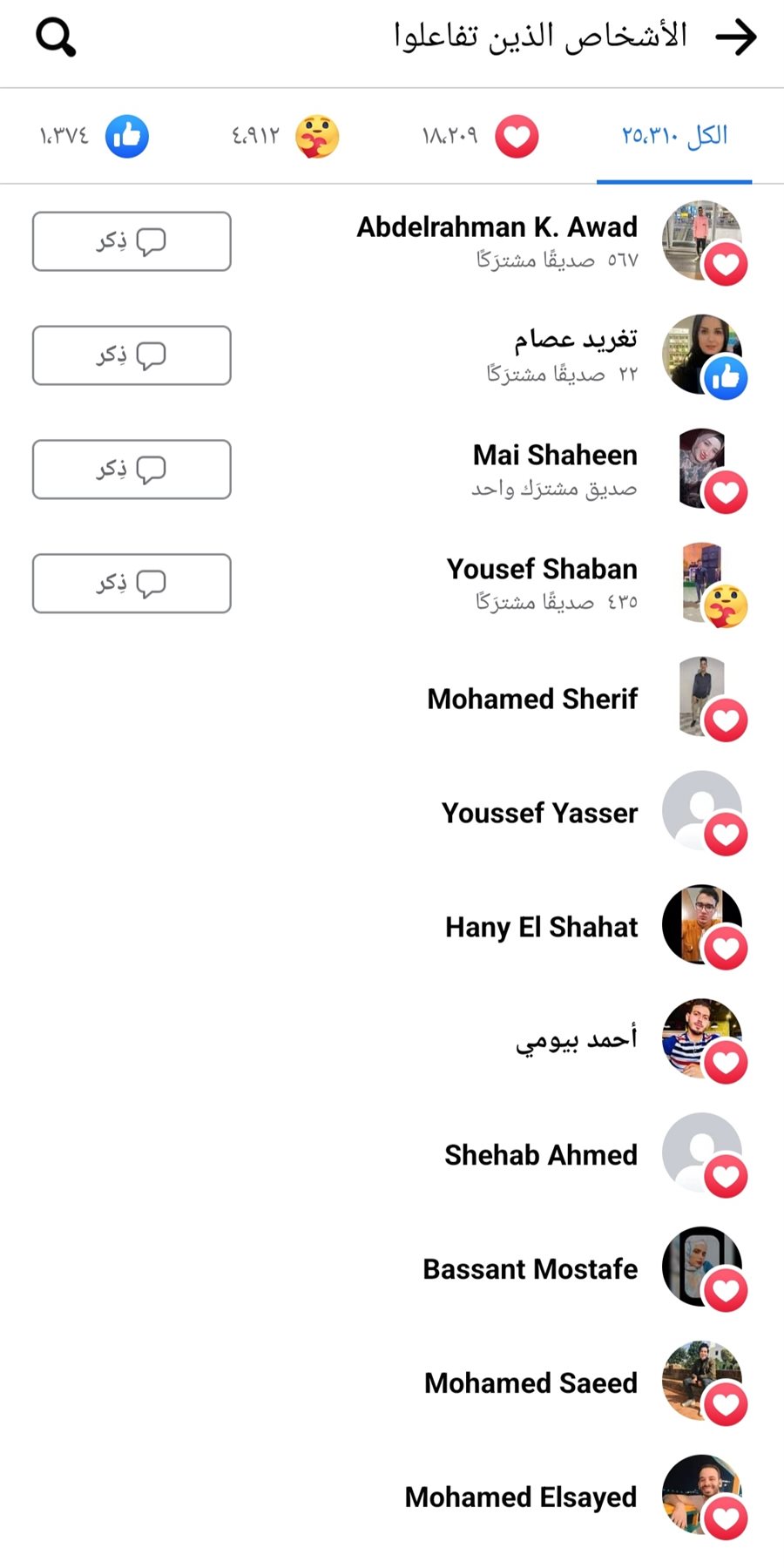
Task: Open the profile of أحمد بيومي
Action: point(576,1040)
